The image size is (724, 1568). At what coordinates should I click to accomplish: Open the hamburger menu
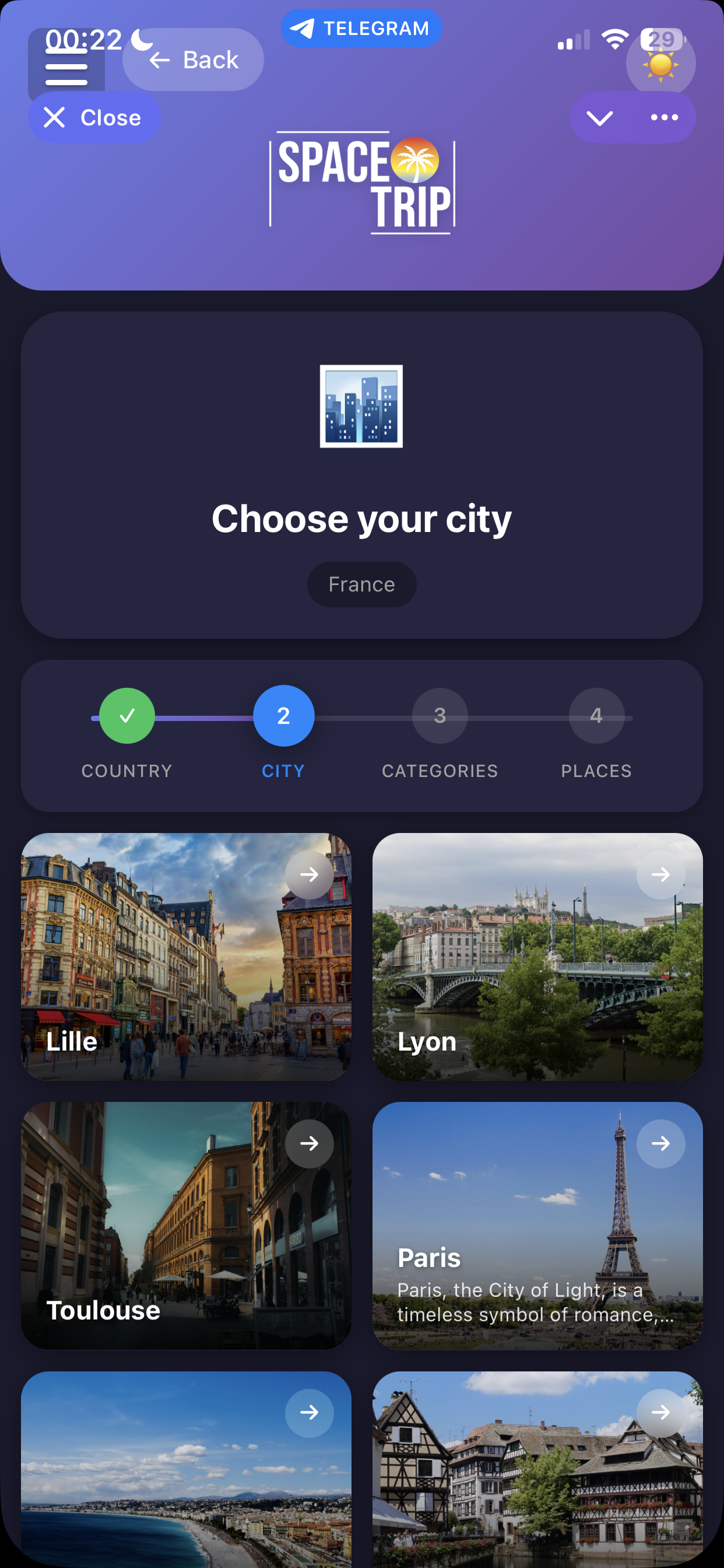67,66
